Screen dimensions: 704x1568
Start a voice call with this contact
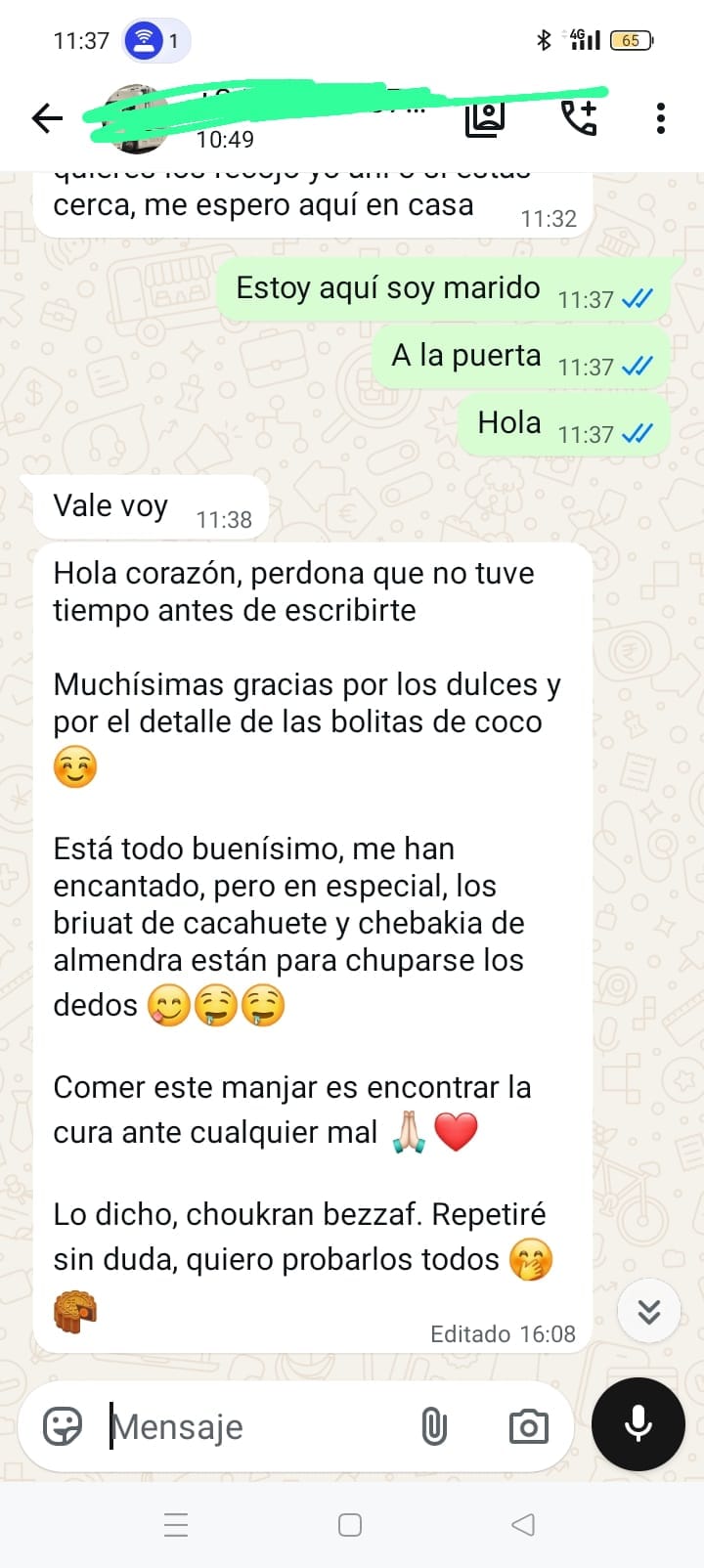(579, 118)
